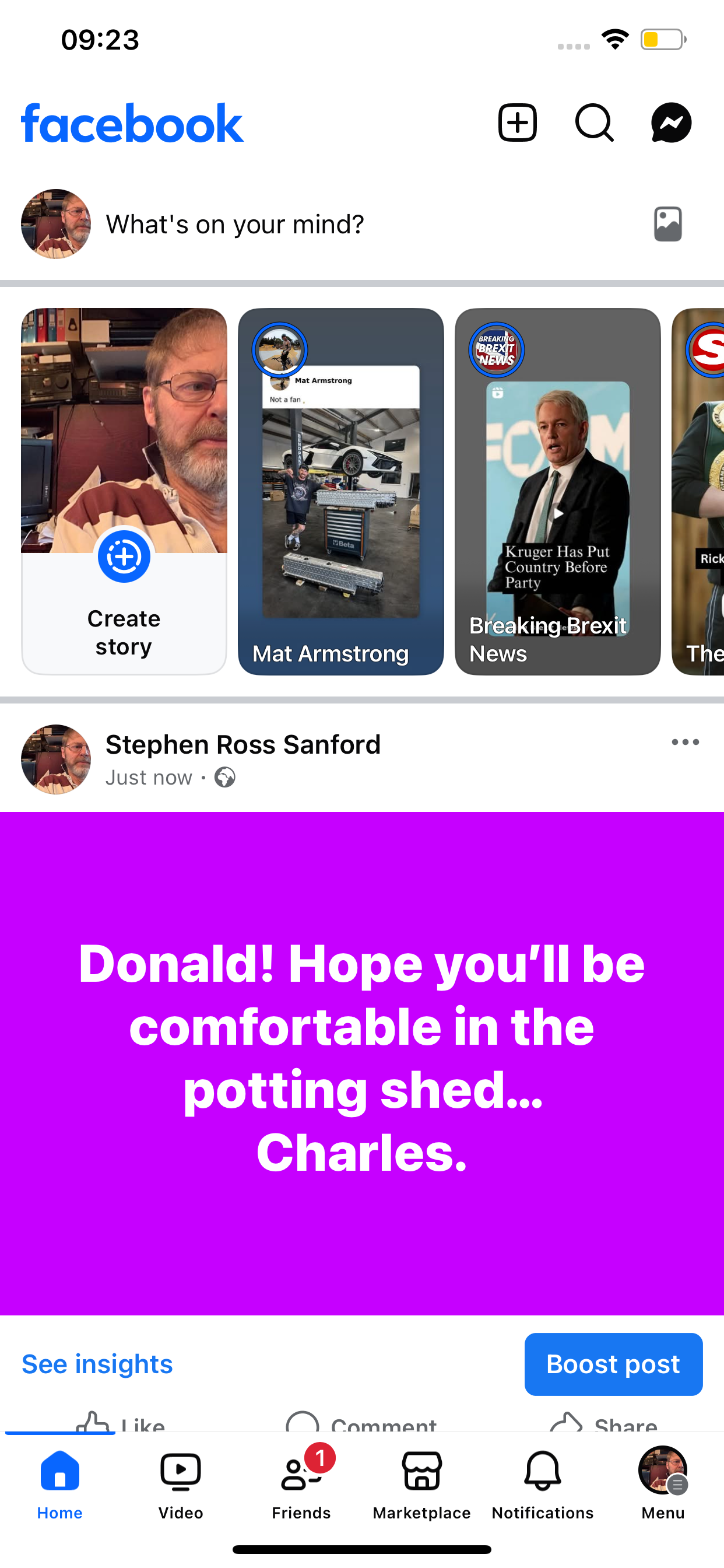The height and width of the screenshot is (1568, 724).
Task: Open Facebook search
Action: pyautogui.click(x=594, y=123)
